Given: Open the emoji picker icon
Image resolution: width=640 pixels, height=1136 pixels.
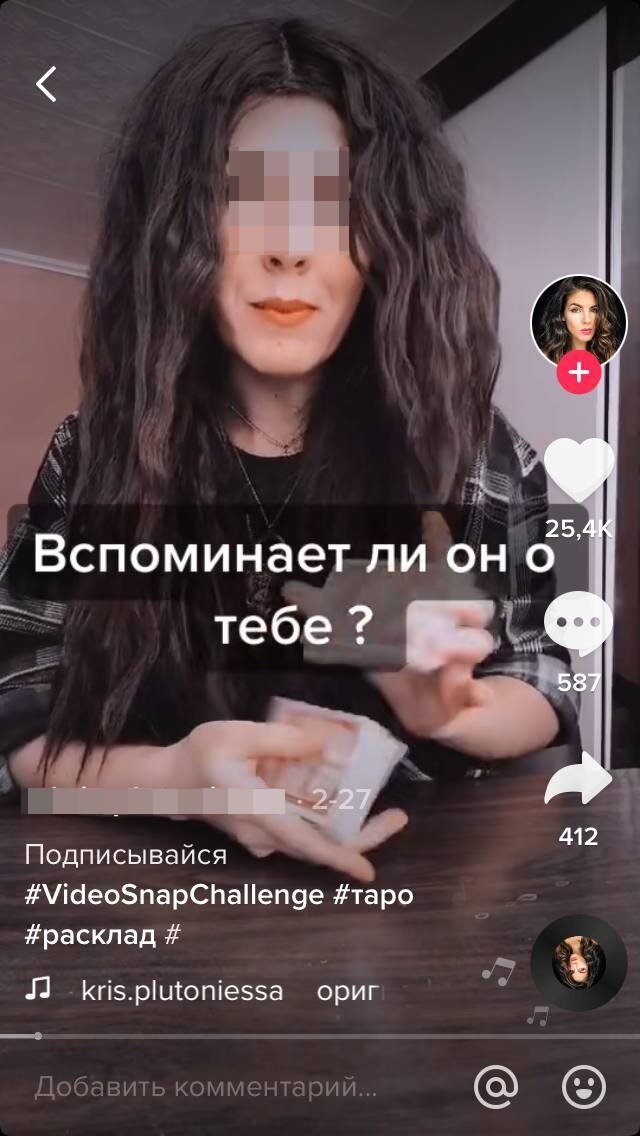Looking at the screenshot, I should (x=584, y=1086).
